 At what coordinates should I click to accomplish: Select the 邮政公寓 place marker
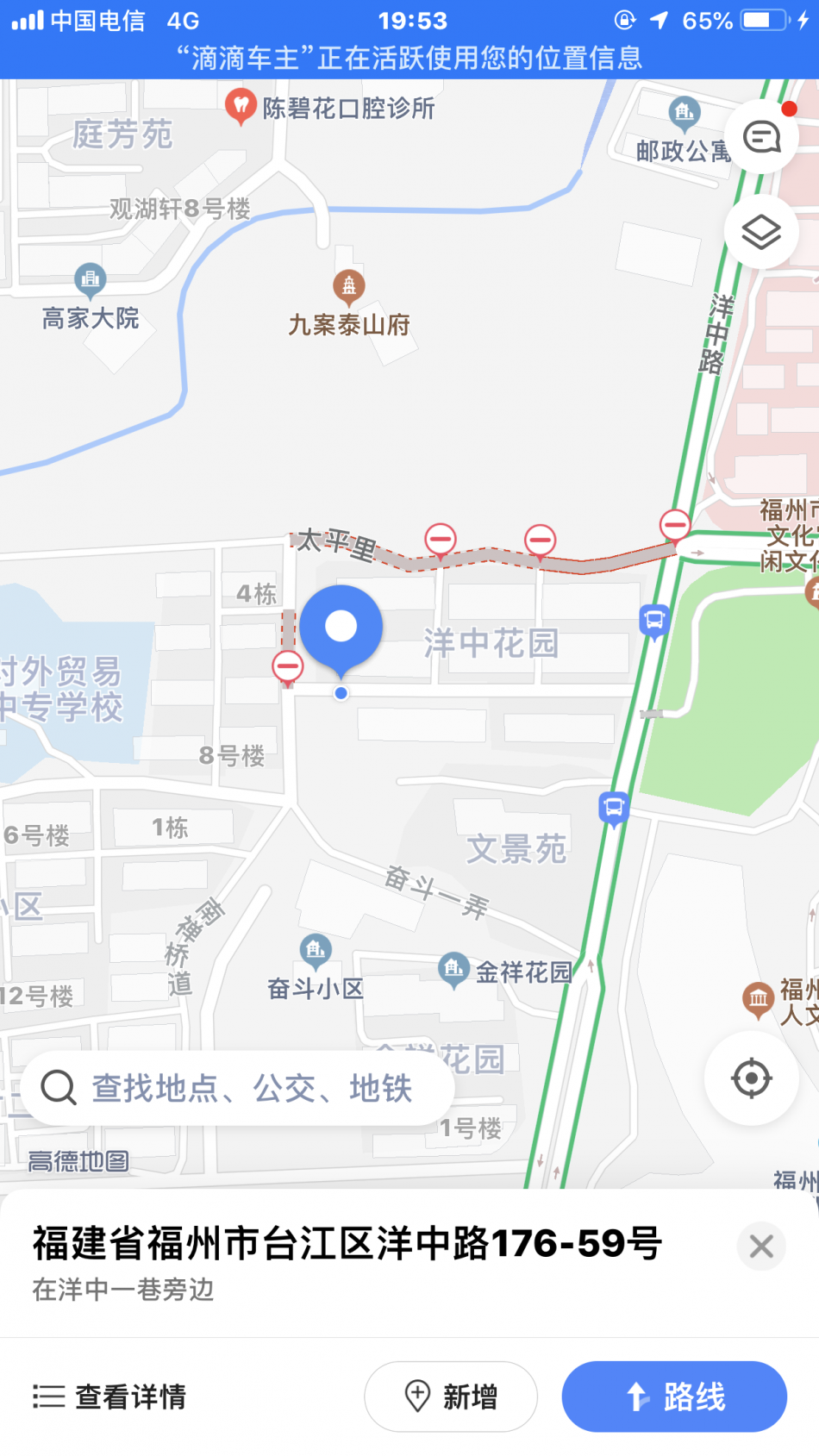click(x=685, y=112)
